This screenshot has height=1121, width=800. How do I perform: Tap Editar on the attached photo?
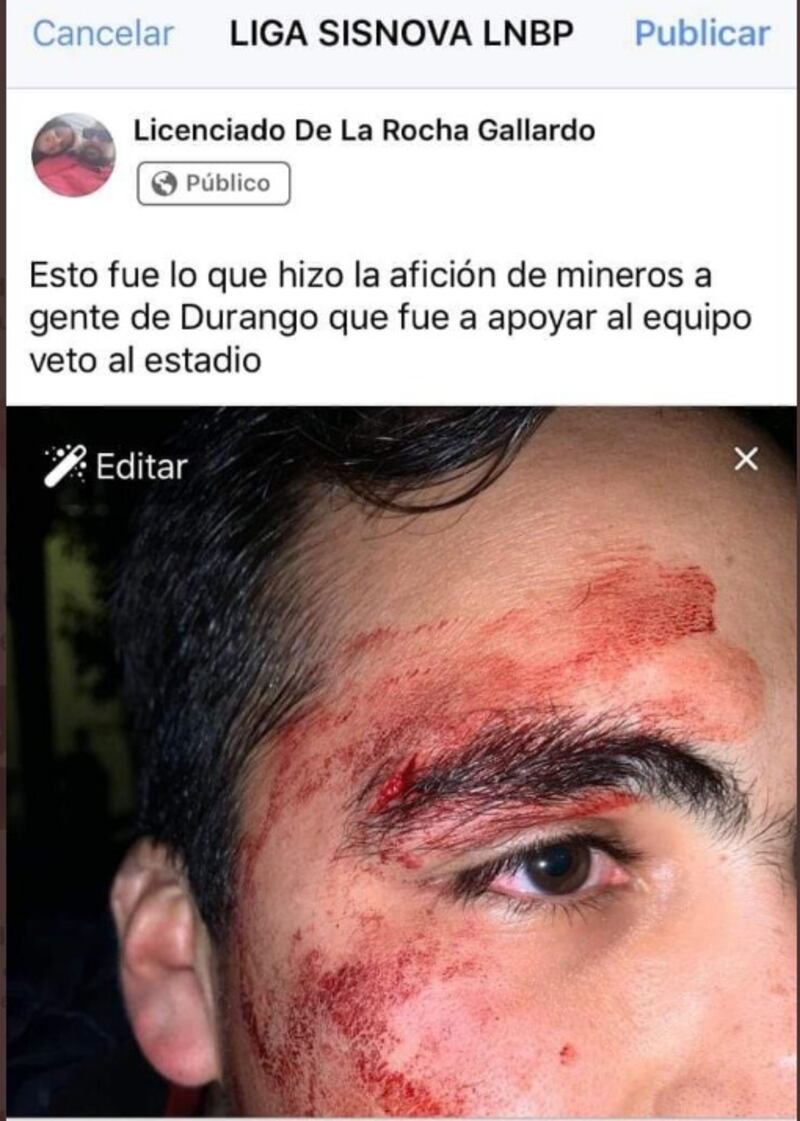pyautogui.click(x=117, y=466)
